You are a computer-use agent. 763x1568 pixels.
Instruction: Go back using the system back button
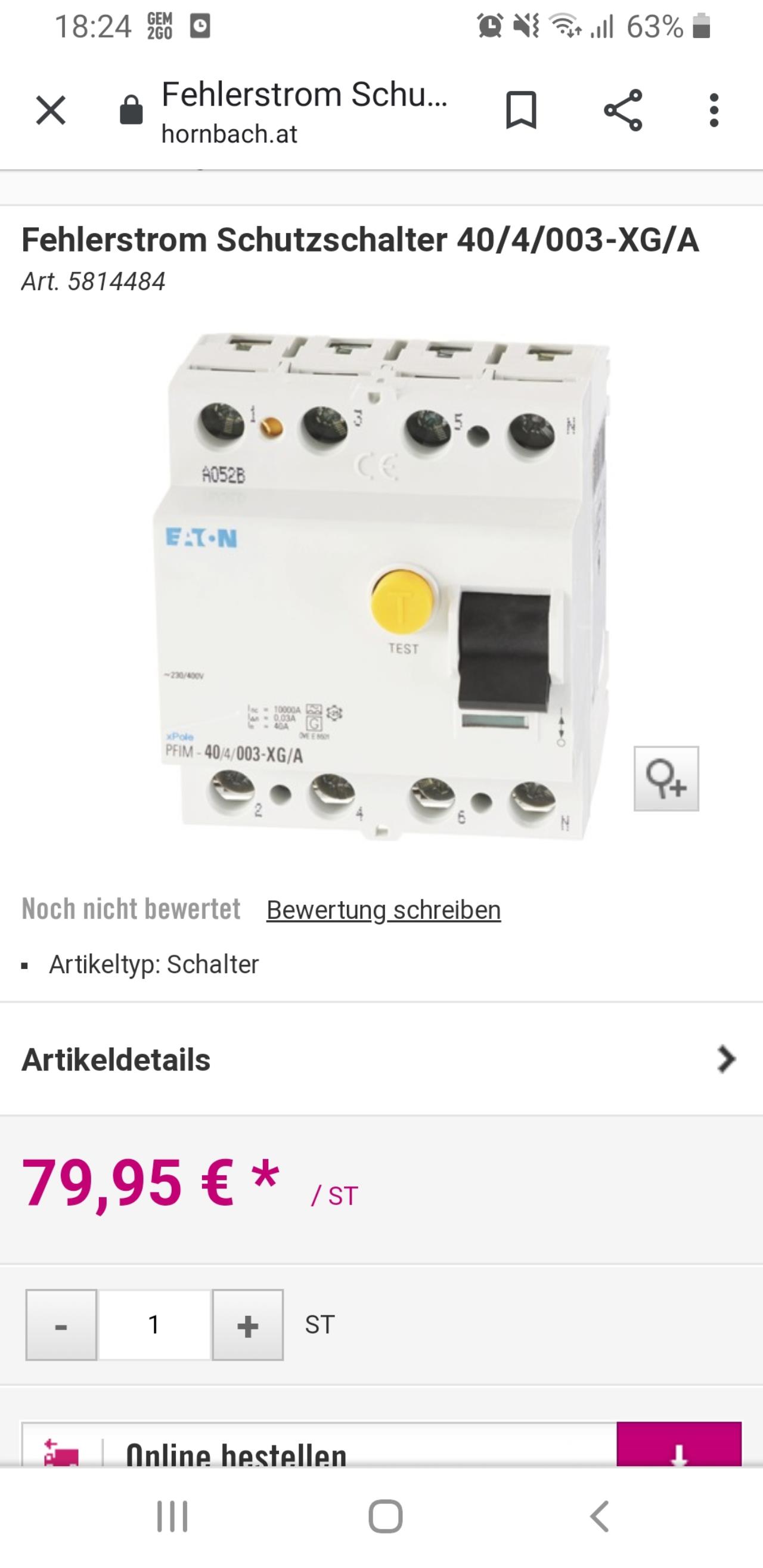600,1516
